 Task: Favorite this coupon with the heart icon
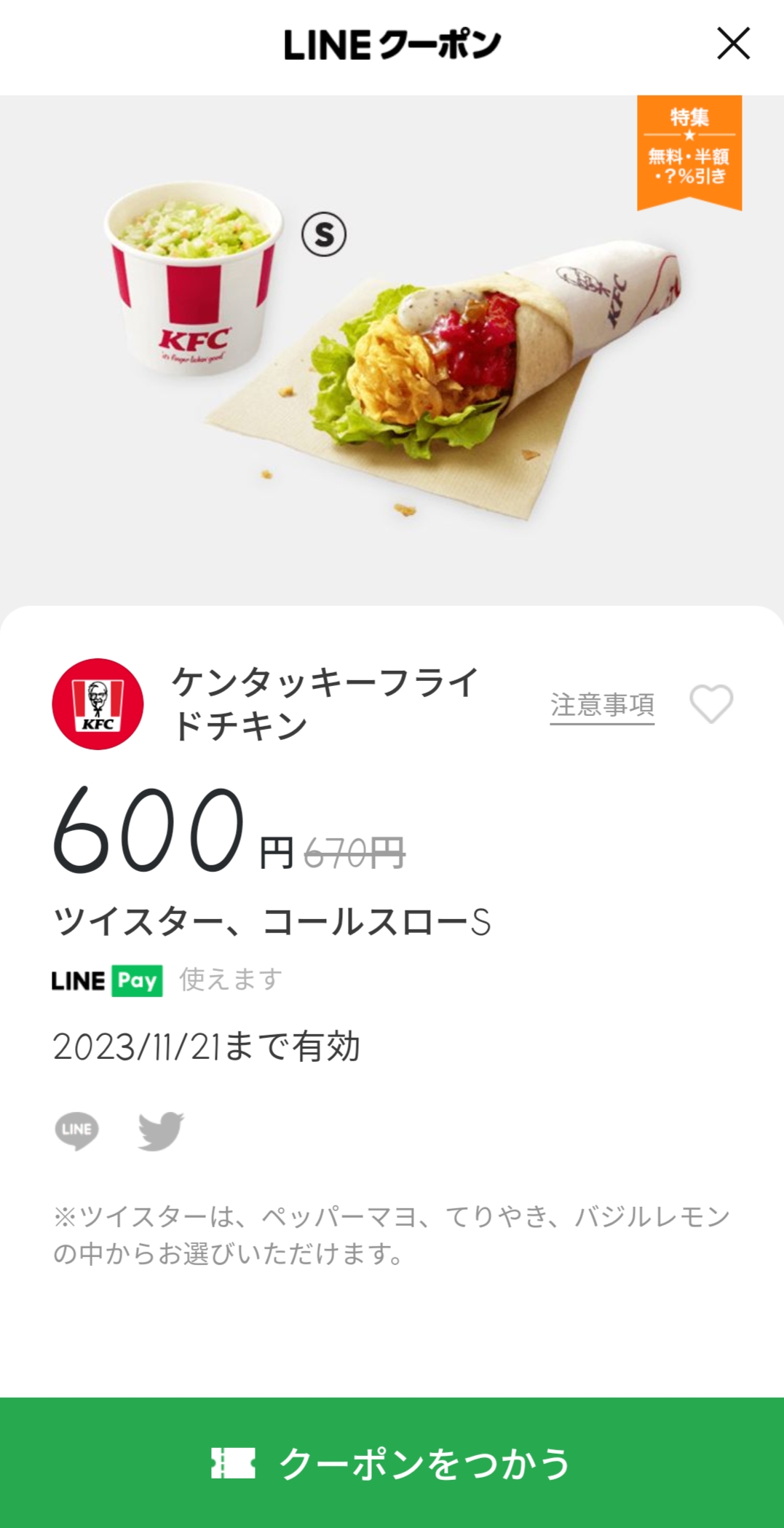(711, 704)
